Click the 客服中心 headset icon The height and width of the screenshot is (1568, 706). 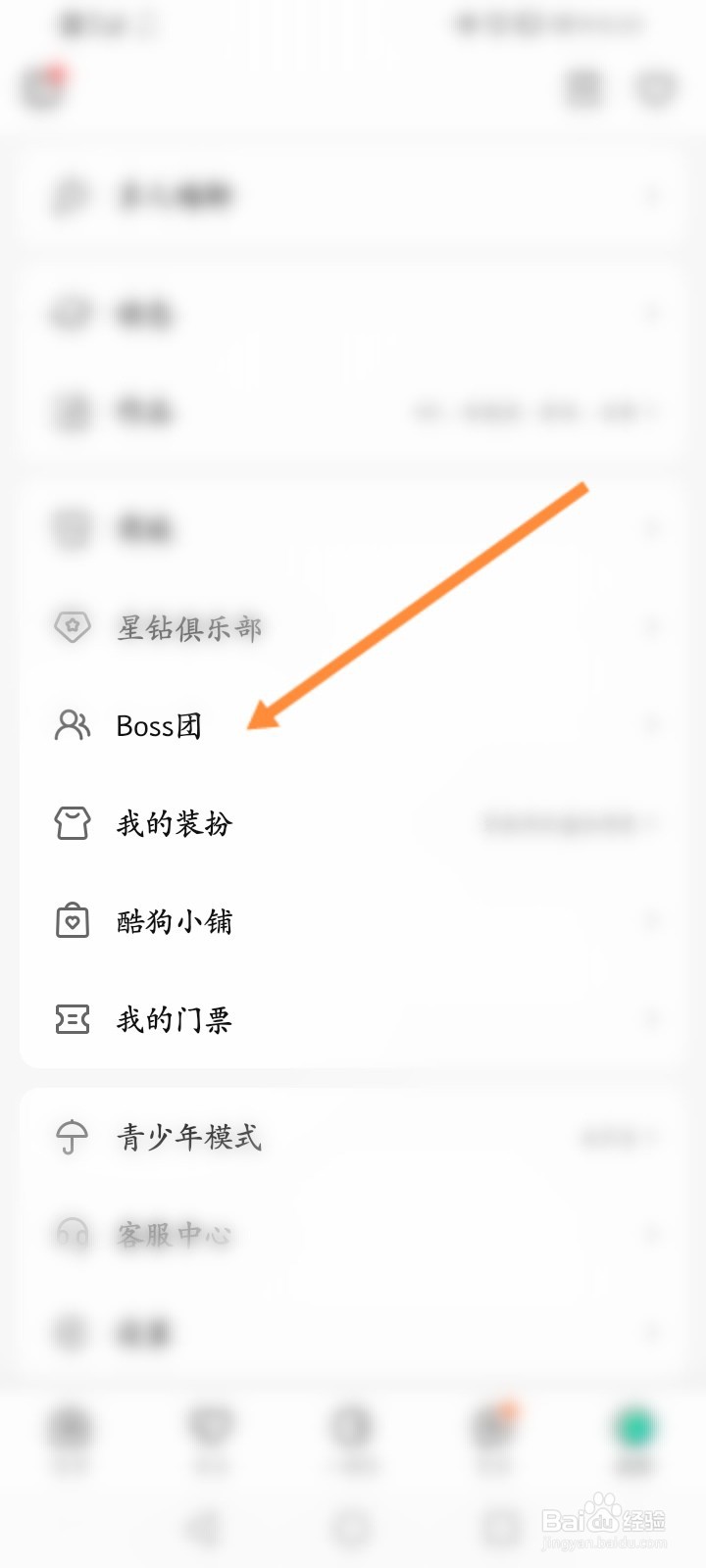pos(70,1235)
